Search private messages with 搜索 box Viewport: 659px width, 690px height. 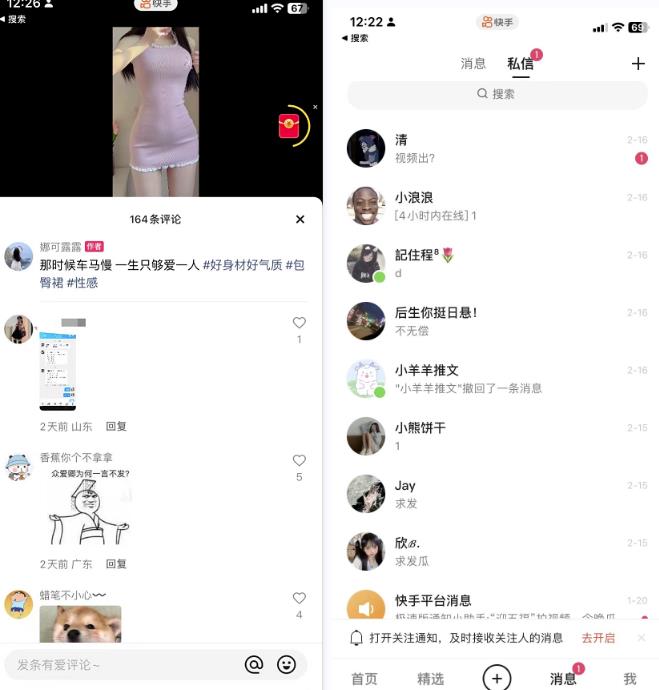497,94
